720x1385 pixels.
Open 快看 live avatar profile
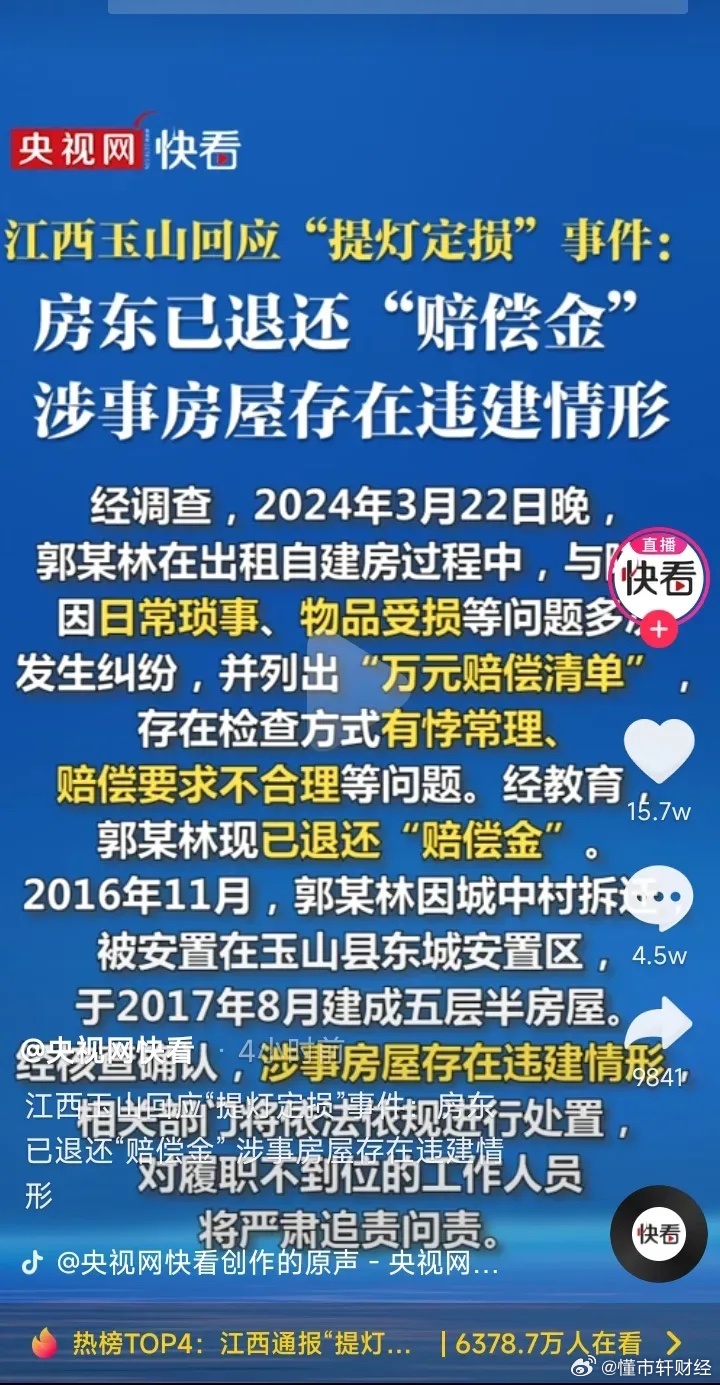659,578
